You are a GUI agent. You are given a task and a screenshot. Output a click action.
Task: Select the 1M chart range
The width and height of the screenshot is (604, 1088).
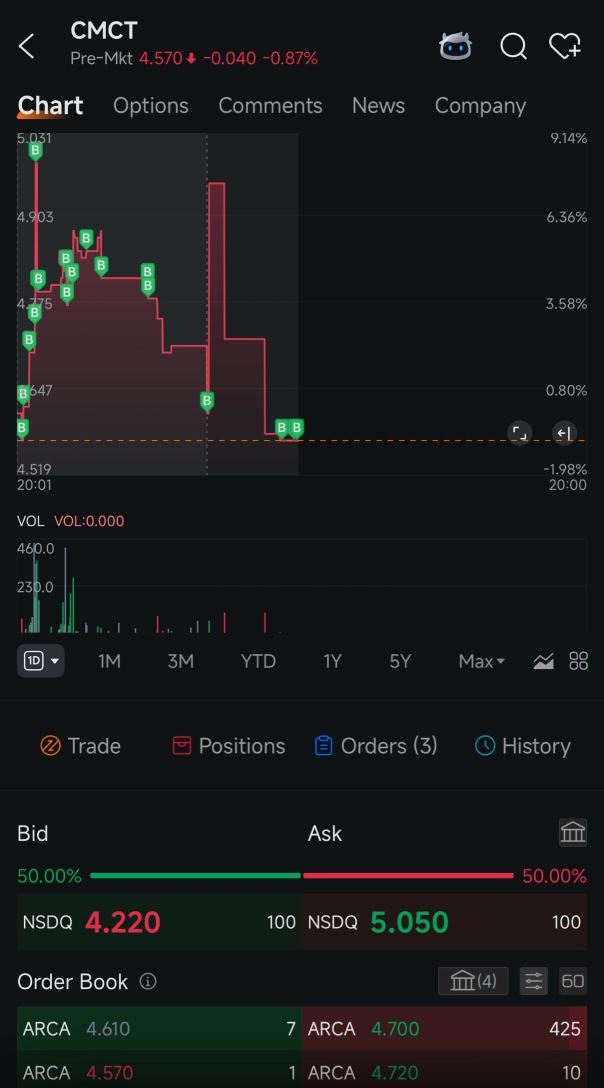pos(110,661)
